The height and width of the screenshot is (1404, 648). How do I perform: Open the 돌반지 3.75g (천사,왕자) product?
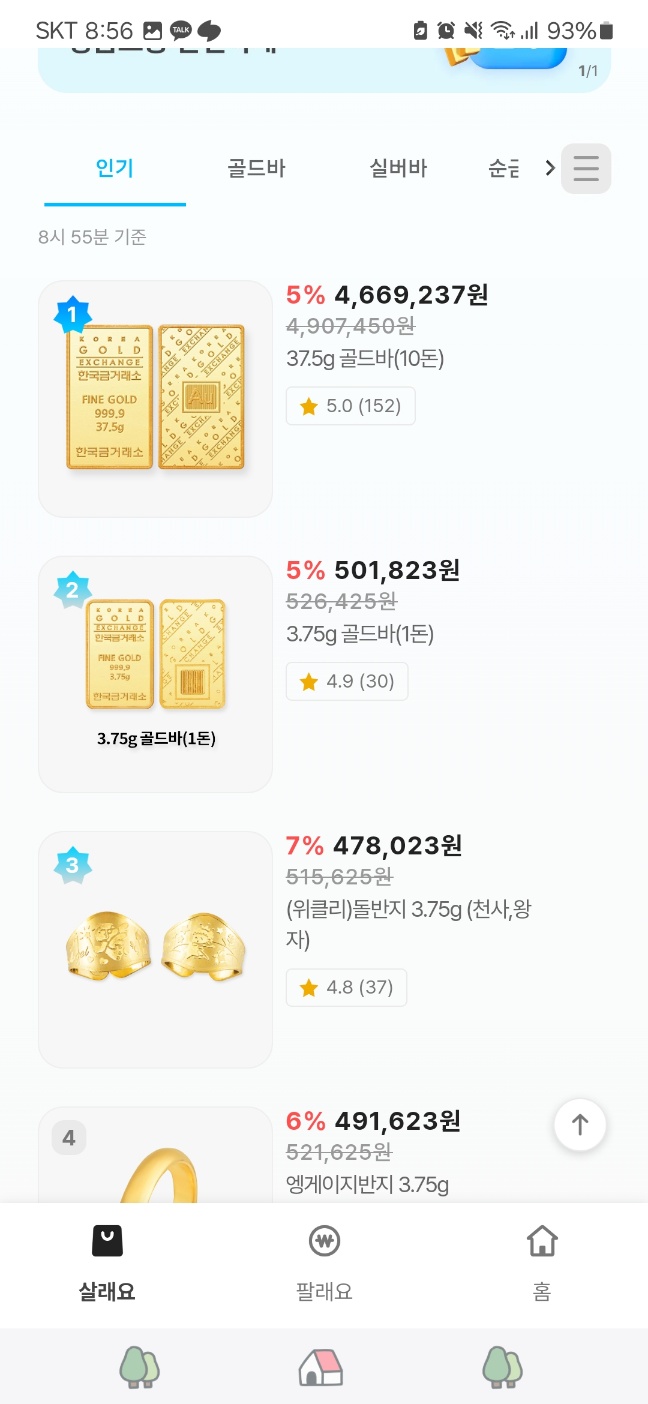(156, 948)
